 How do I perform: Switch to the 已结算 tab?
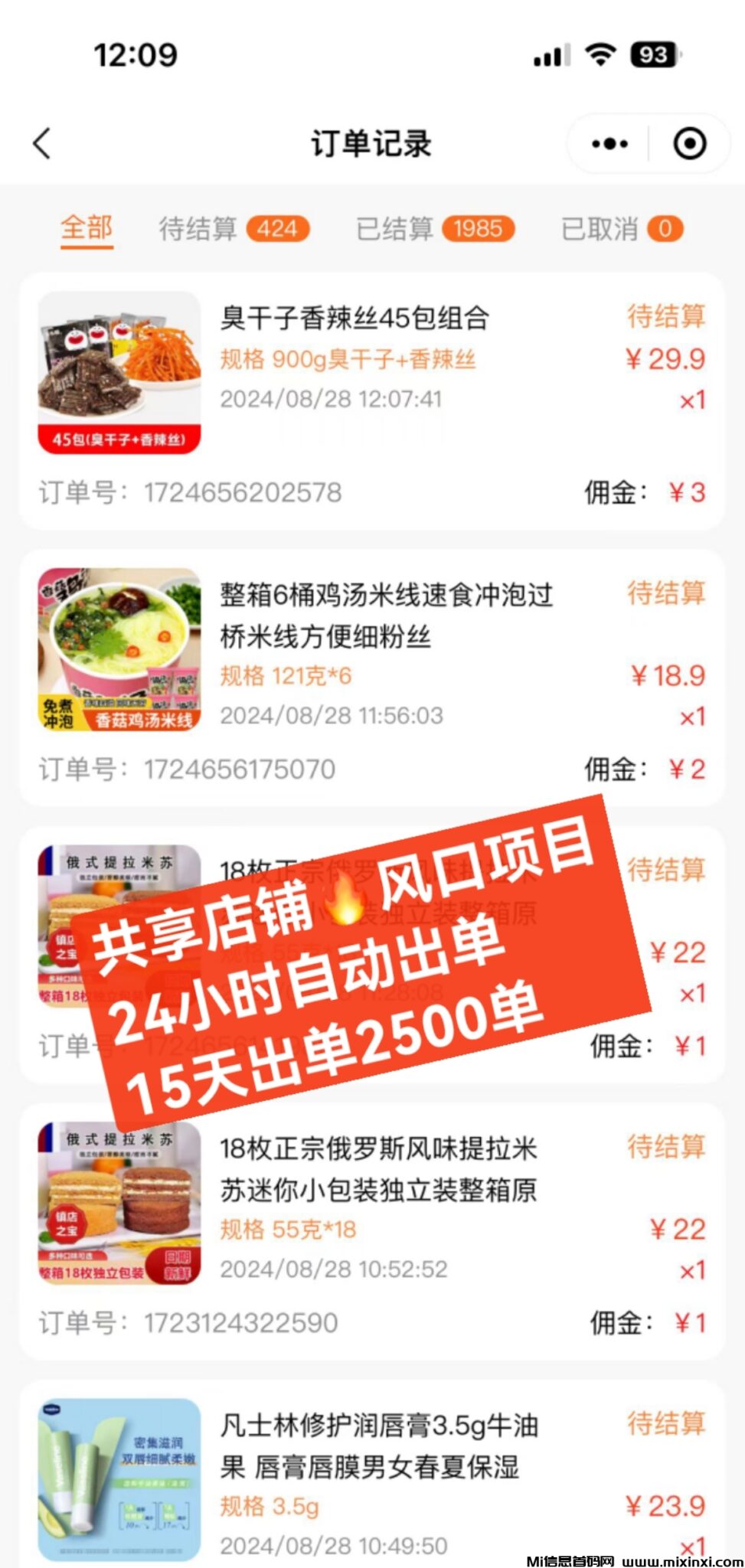pyautogui.click(x=434, y=229)
